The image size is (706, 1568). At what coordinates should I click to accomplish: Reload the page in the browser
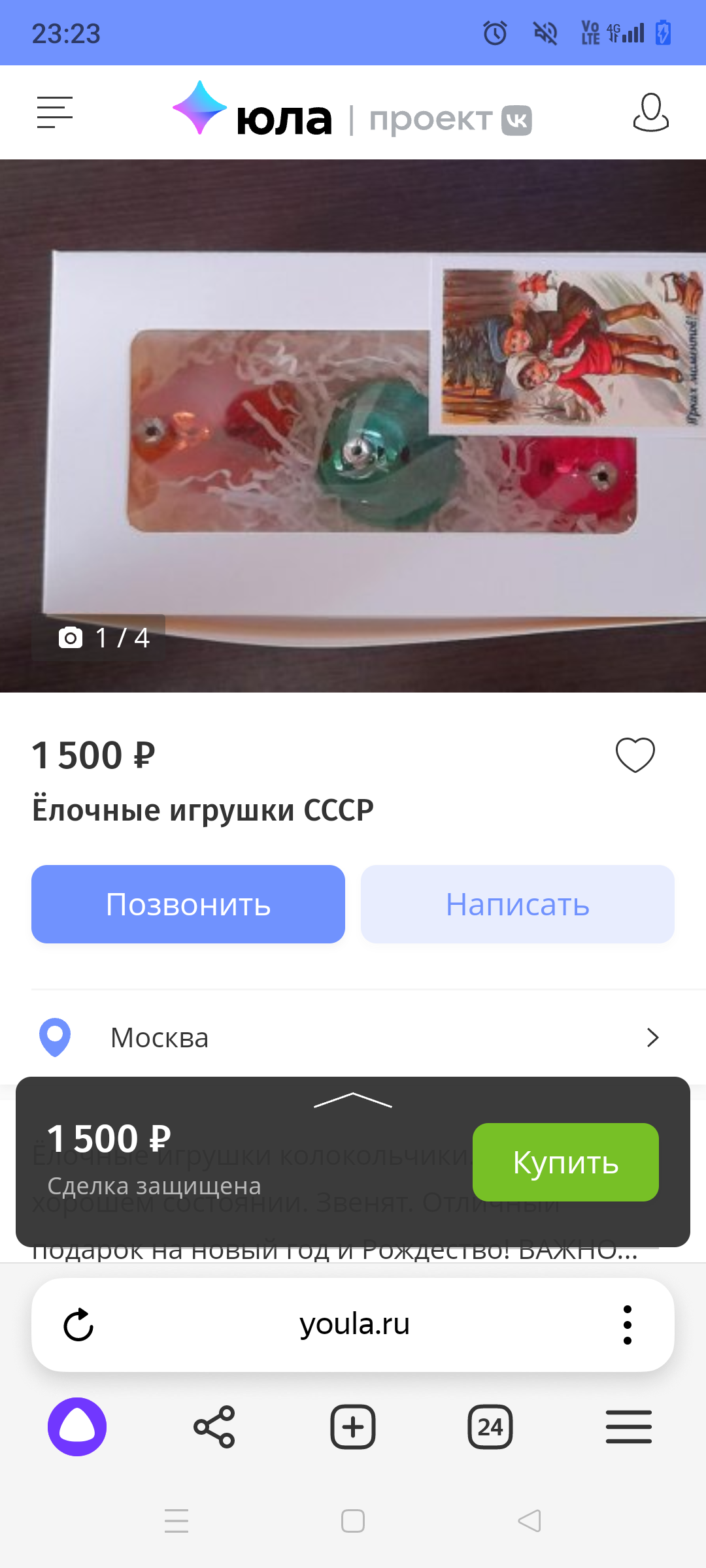tap(78, 1325)
